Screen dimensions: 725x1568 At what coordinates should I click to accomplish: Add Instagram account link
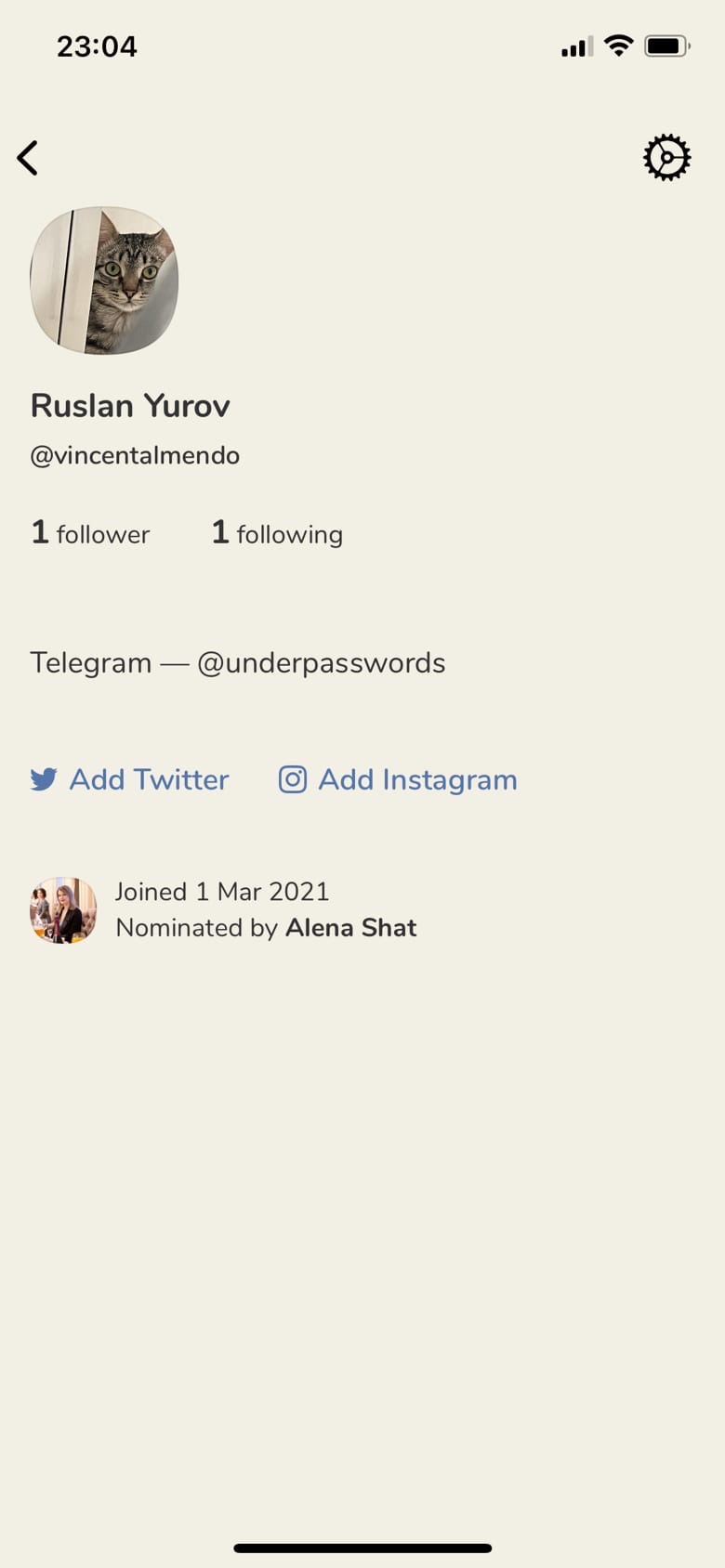point(398,779)
